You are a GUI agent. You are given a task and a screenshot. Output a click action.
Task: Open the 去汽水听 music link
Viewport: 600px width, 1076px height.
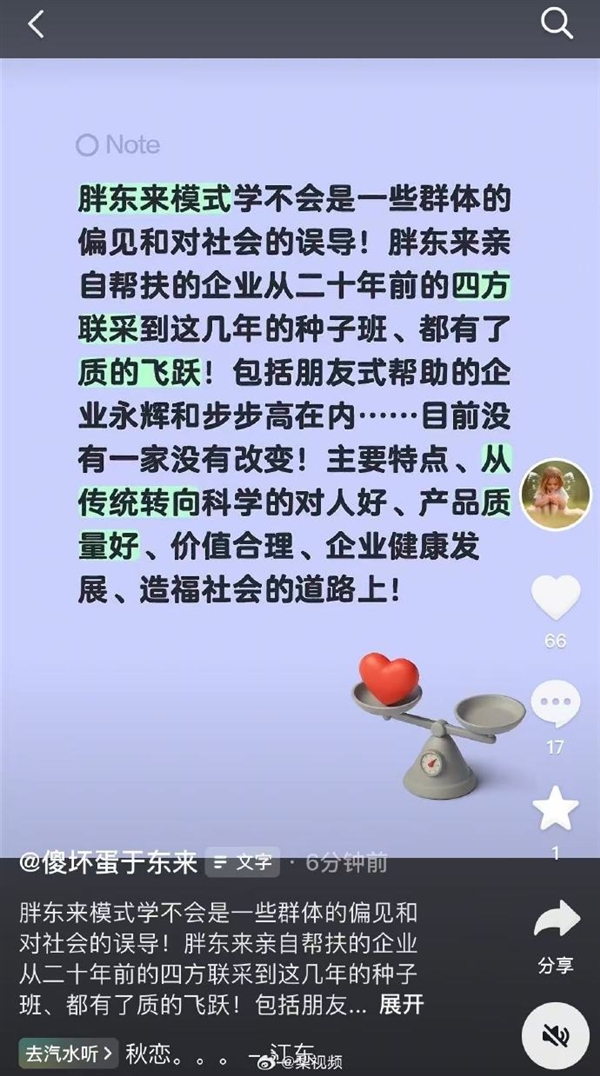click(x=68, y=1052)
